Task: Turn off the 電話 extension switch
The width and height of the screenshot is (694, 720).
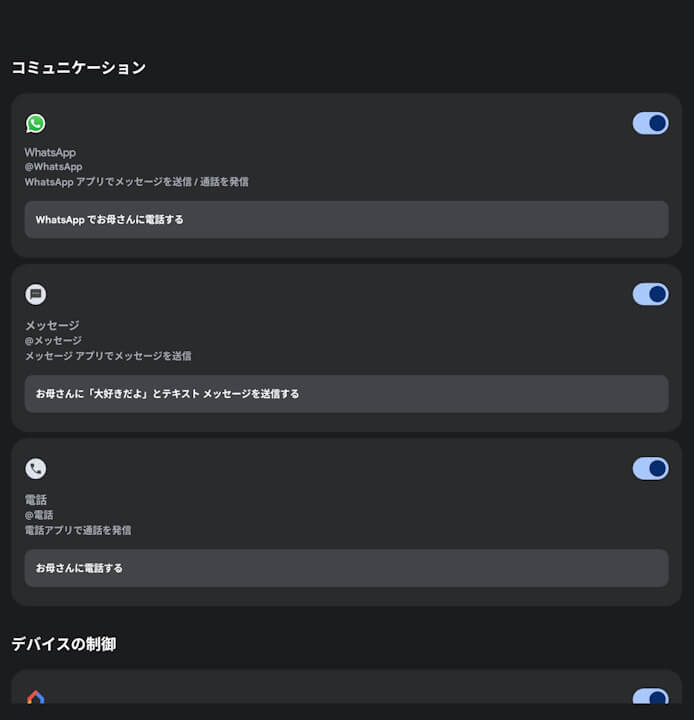Action: tap(650, 468)
